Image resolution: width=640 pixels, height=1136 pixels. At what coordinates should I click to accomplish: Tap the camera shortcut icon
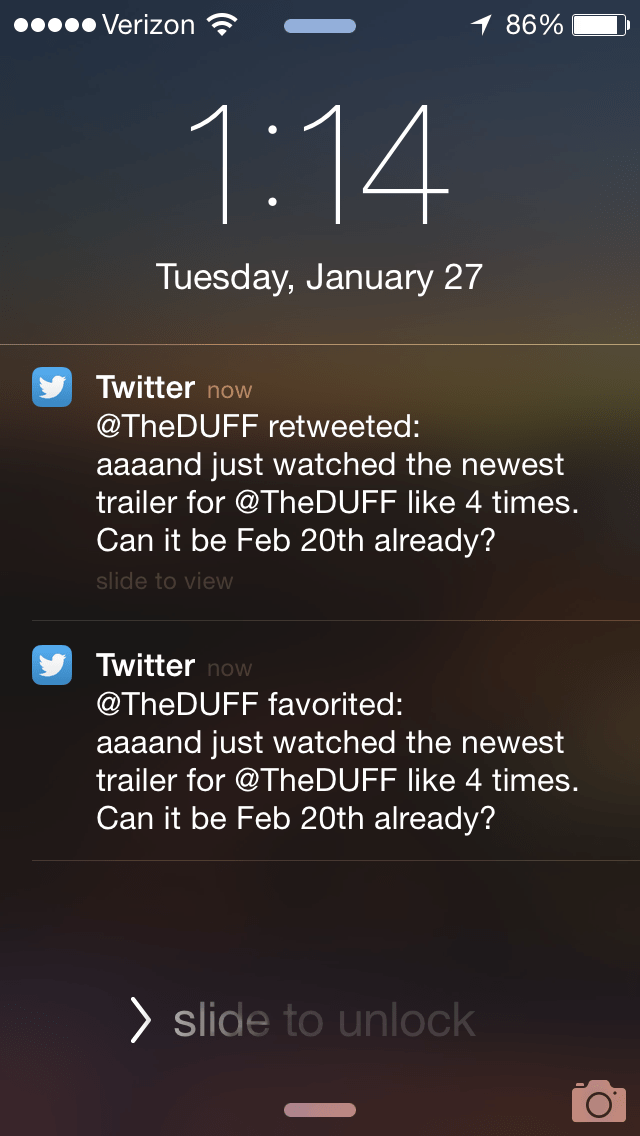pyautogui.click(x=598, y=1099)
